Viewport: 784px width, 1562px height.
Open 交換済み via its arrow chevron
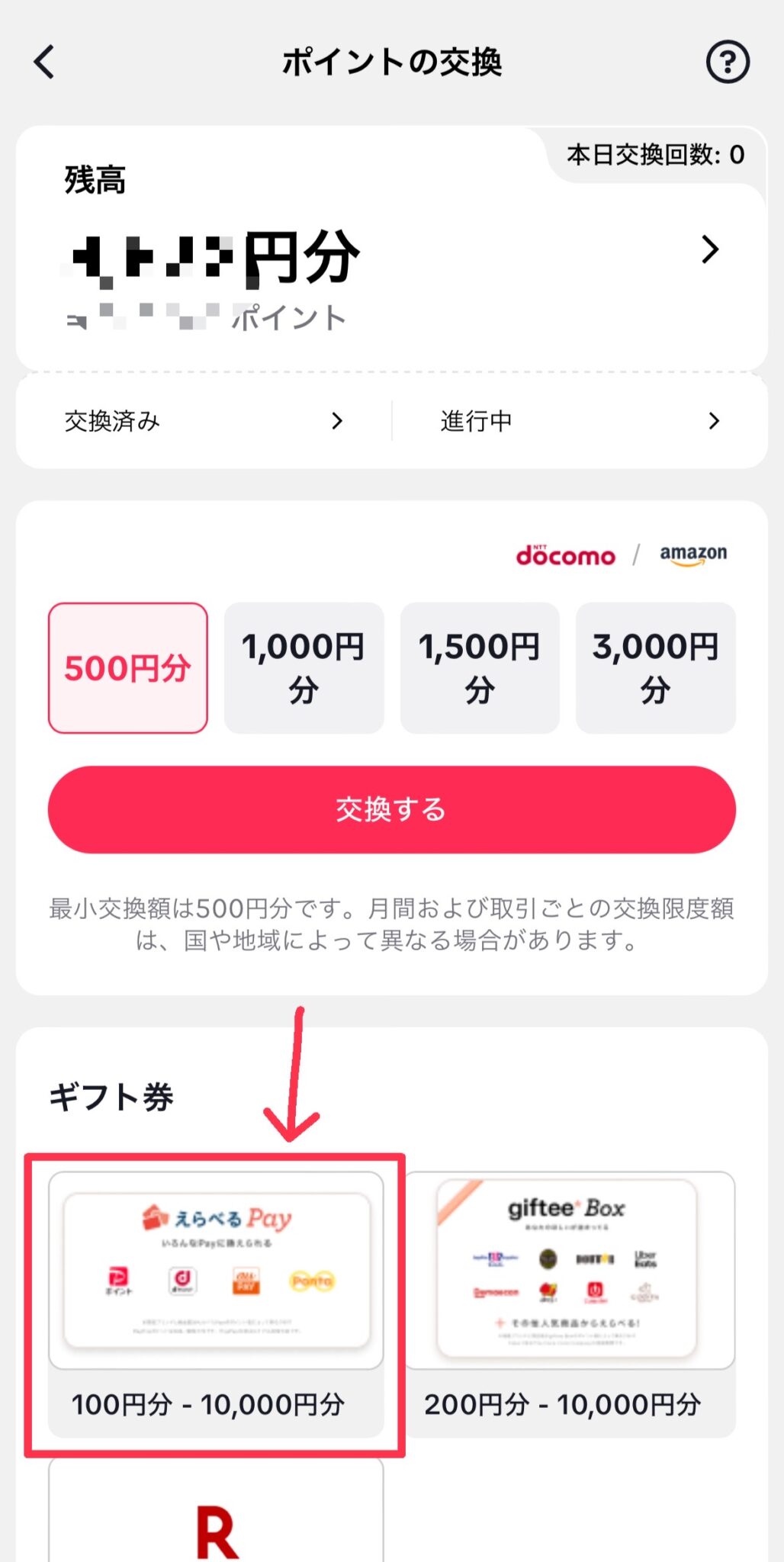[x=336, y=420]
